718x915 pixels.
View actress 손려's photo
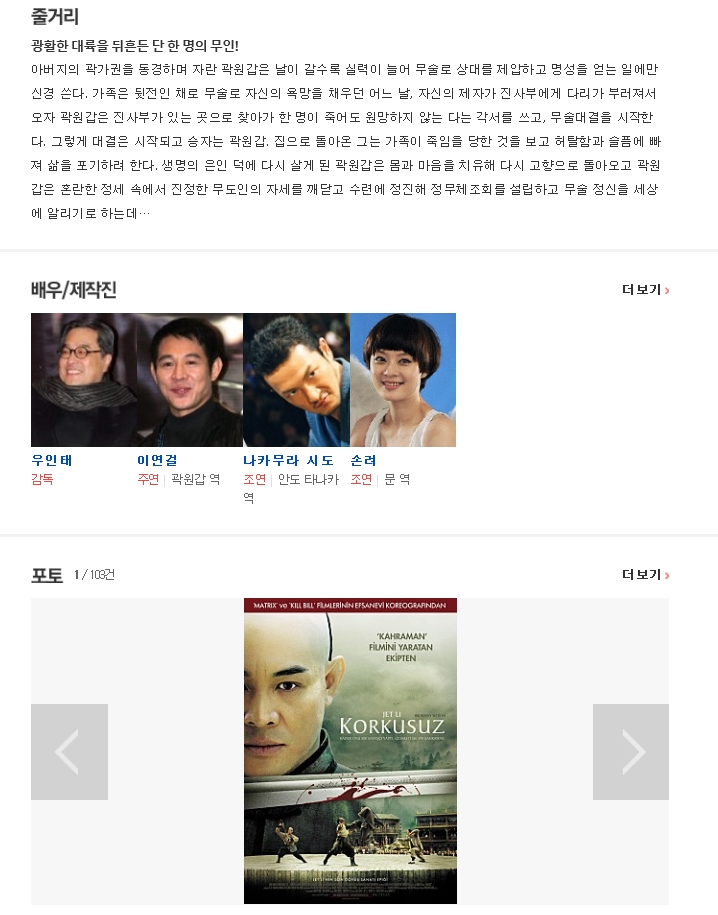click(x=403, y=380)
